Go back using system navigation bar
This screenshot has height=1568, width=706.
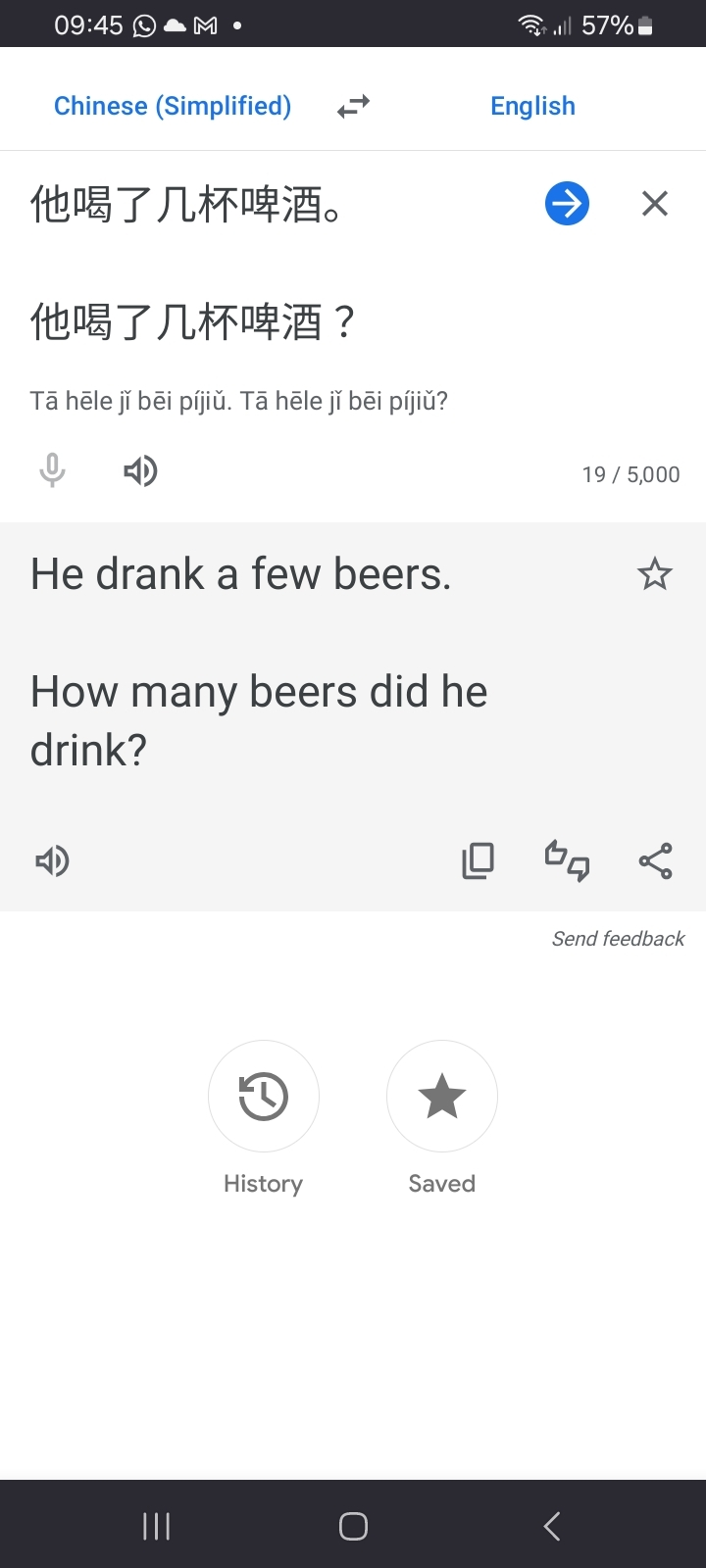[552, 1526]
